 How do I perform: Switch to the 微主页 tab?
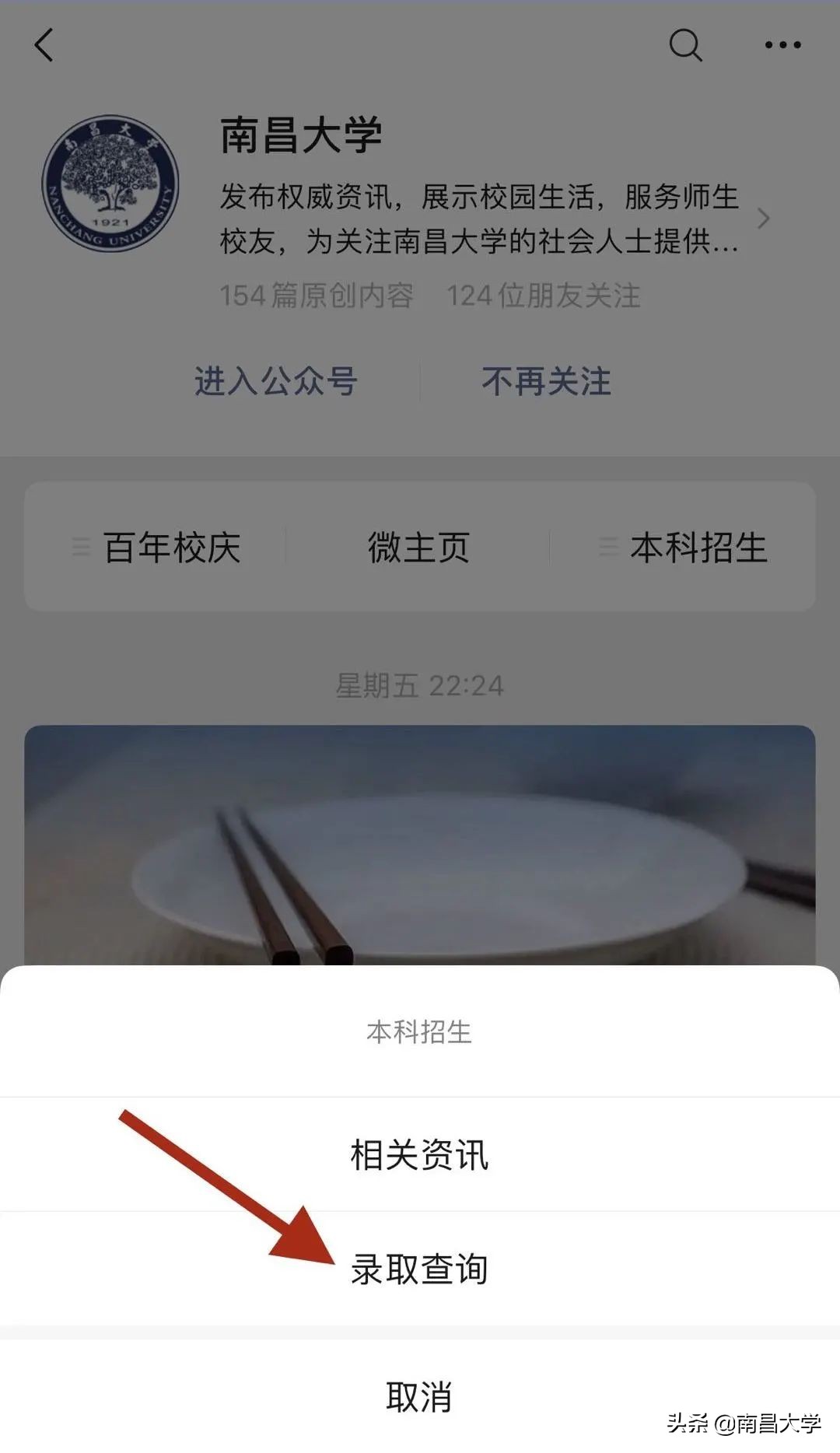pos(418,548)
